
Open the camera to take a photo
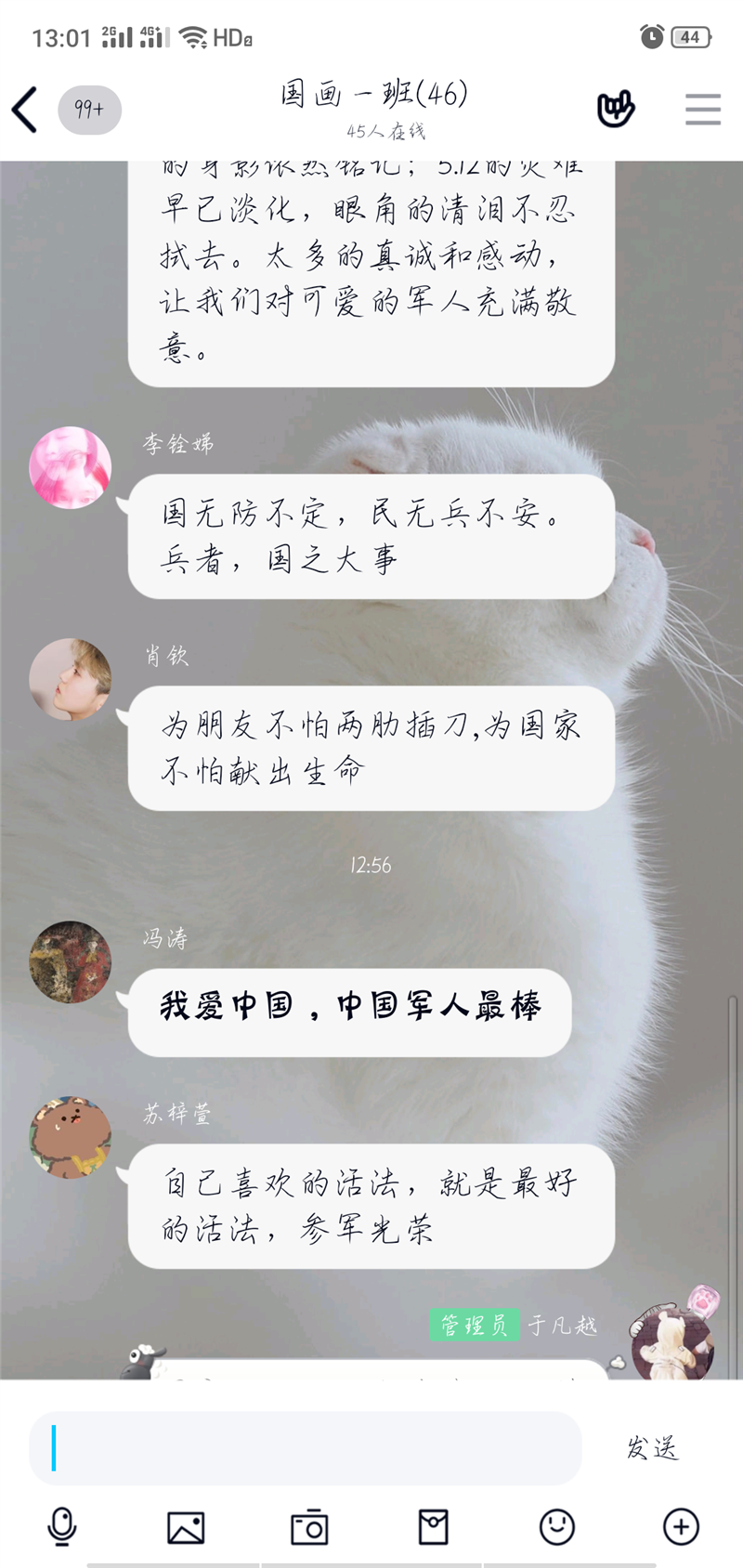(309, 1526)
